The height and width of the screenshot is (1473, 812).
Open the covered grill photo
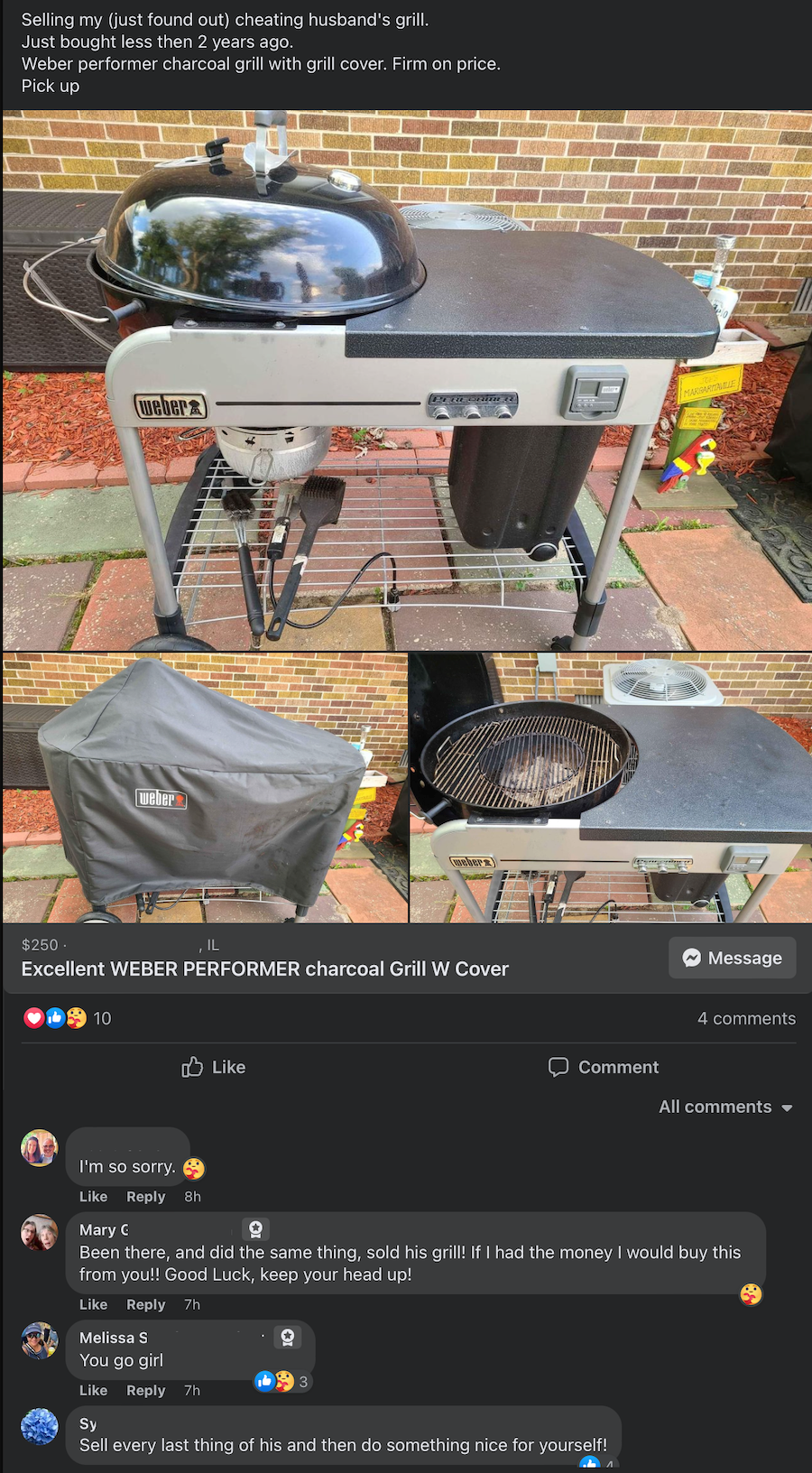(205, 787)
